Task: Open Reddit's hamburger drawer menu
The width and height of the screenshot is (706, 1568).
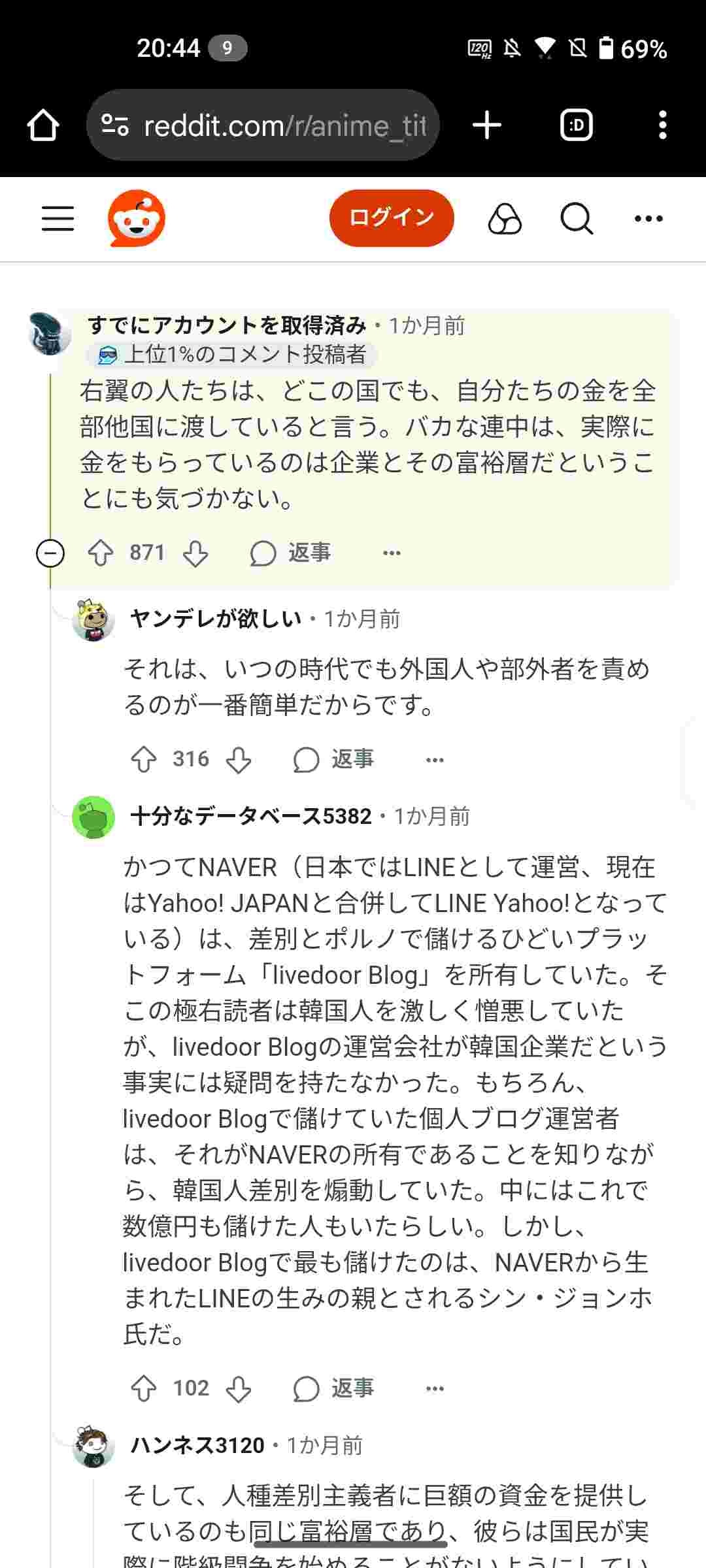Action: tap(58, 218)
